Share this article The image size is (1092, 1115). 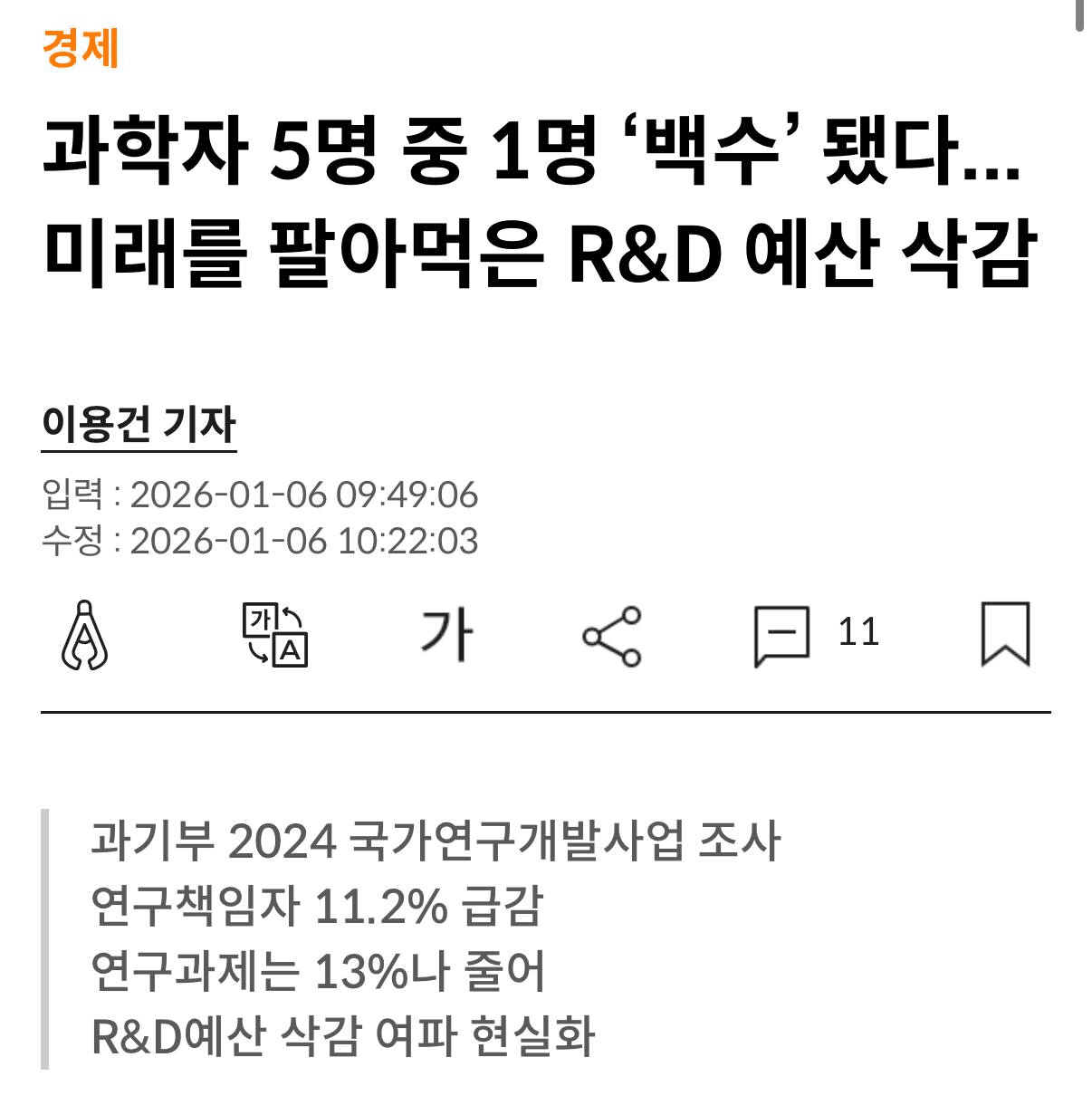coord(612,636)
